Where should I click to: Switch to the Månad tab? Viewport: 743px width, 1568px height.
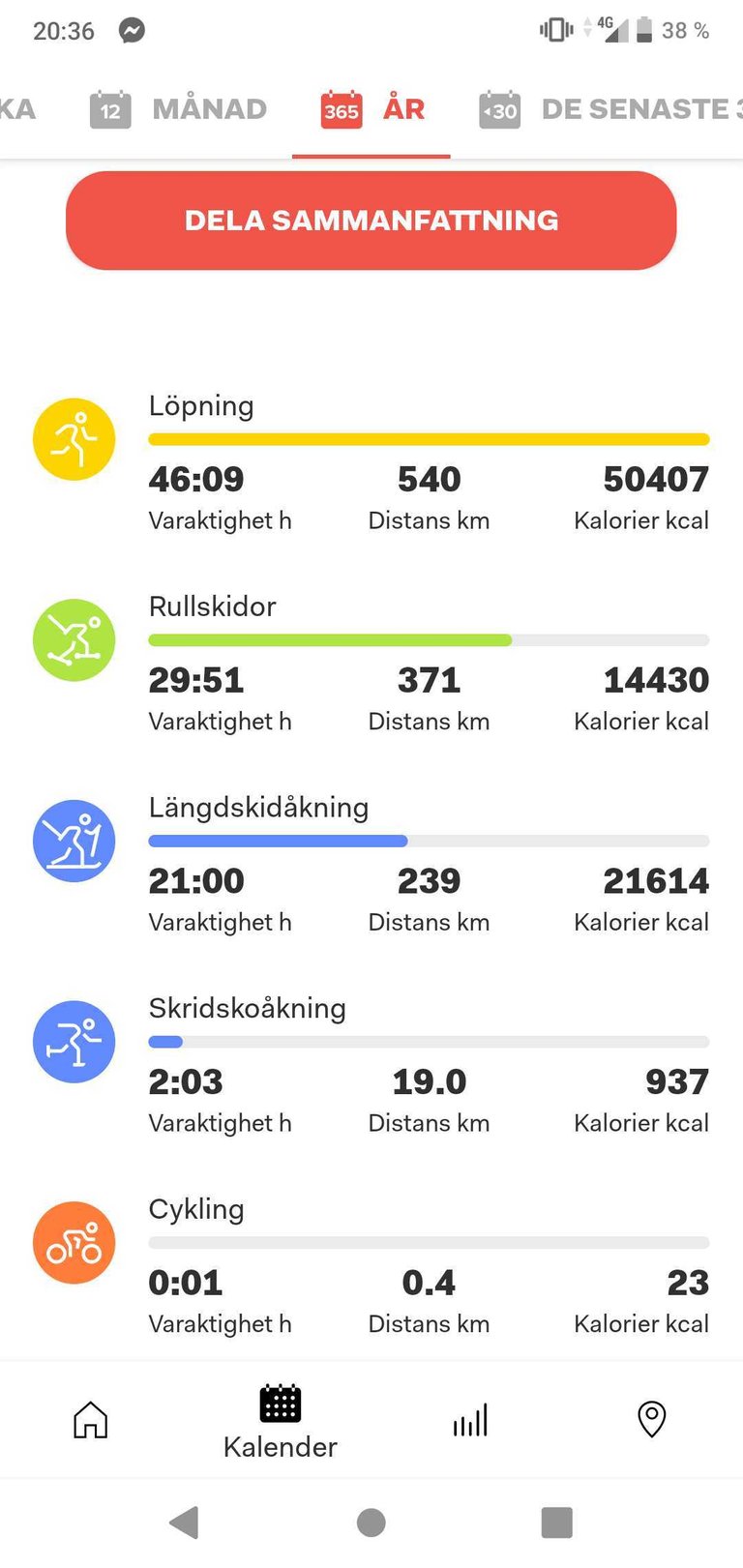click(178, 109)
